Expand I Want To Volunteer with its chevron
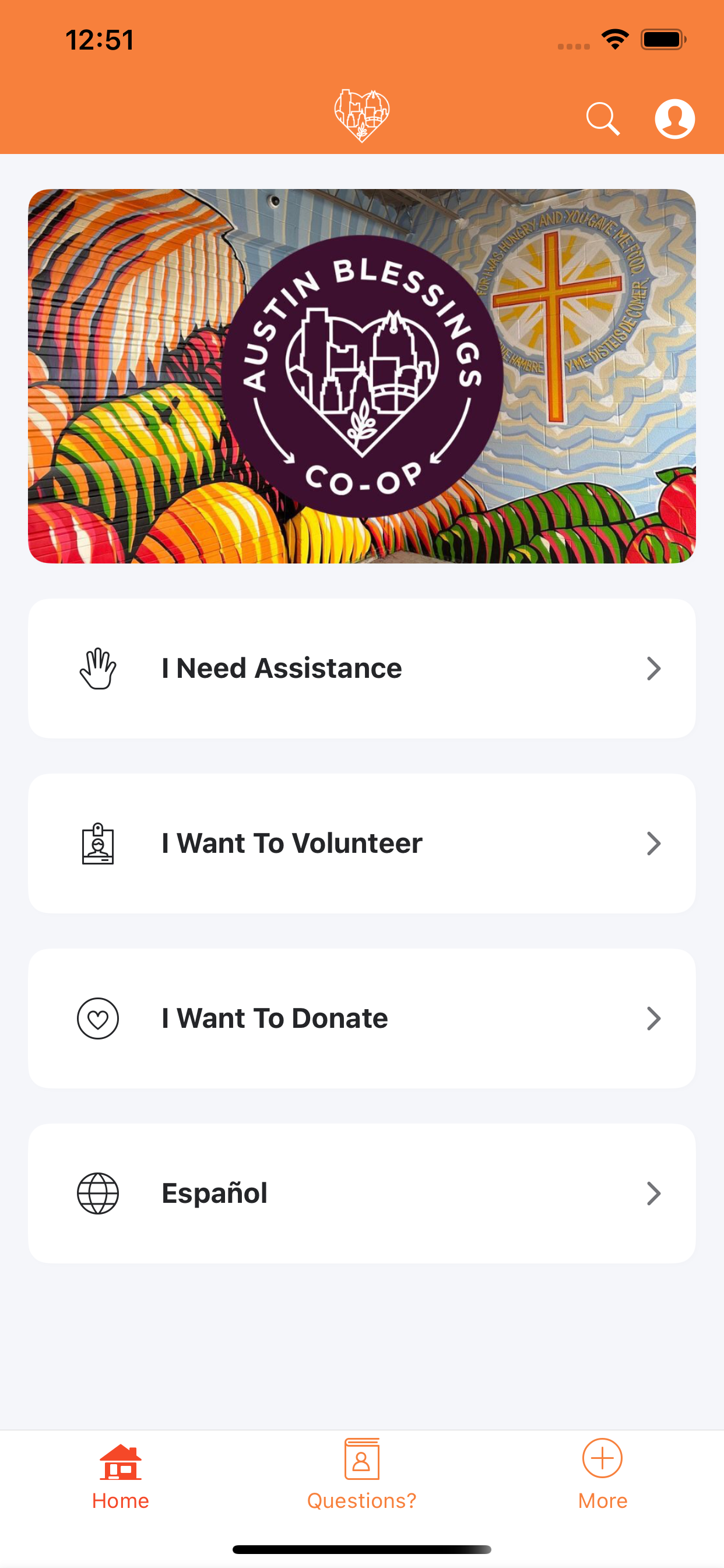 (x=654, y=843)
